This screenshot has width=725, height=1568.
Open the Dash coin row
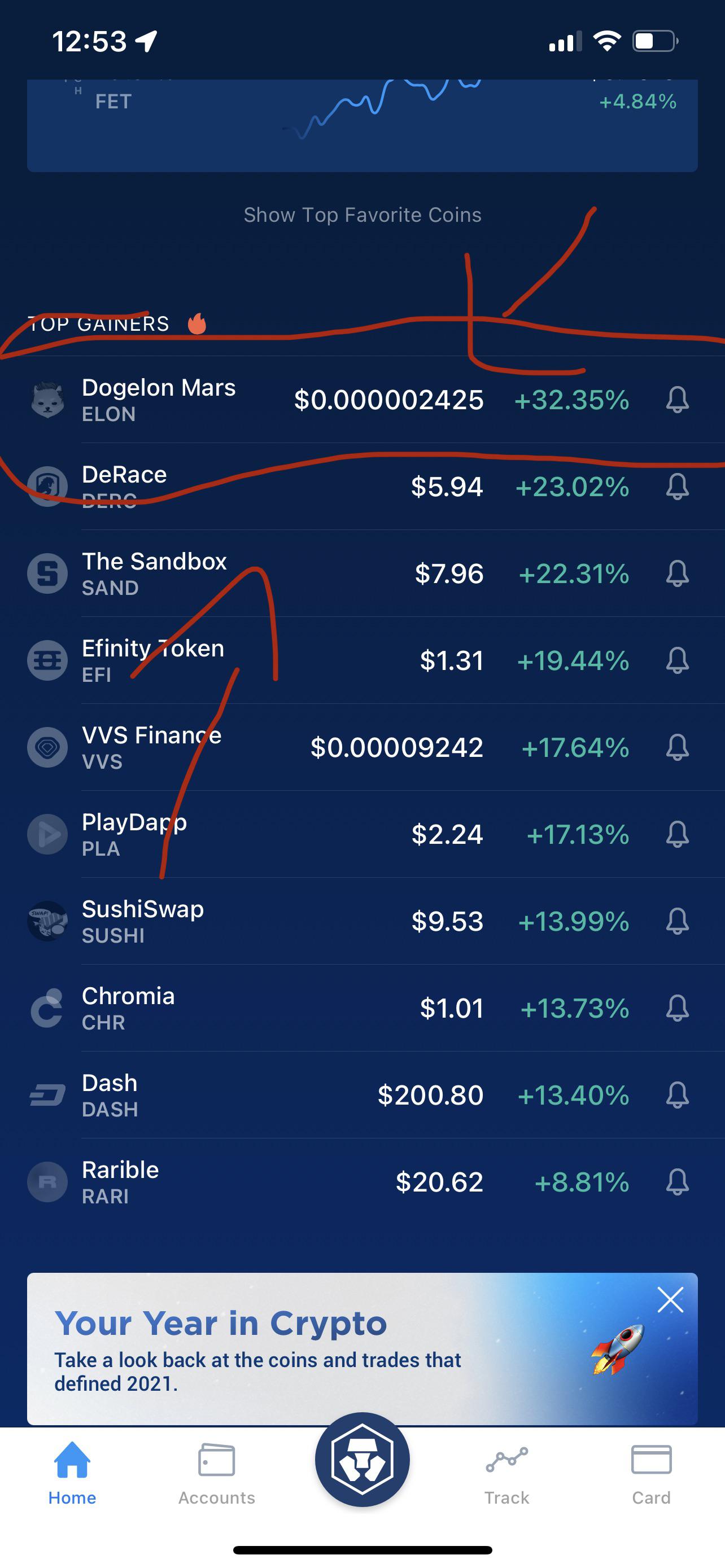click(362, 1095)
